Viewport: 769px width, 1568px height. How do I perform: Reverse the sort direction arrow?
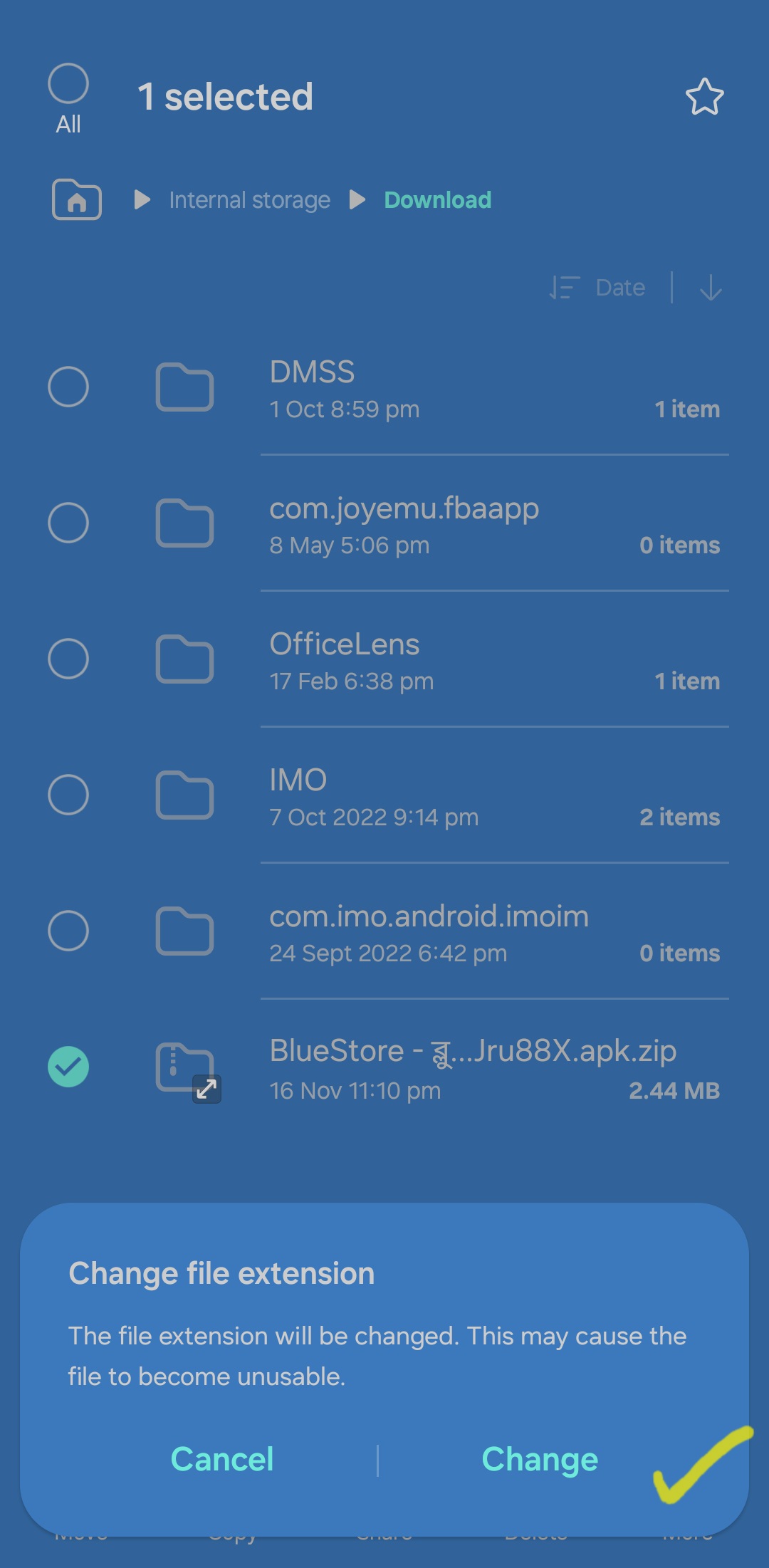[711, 288]
